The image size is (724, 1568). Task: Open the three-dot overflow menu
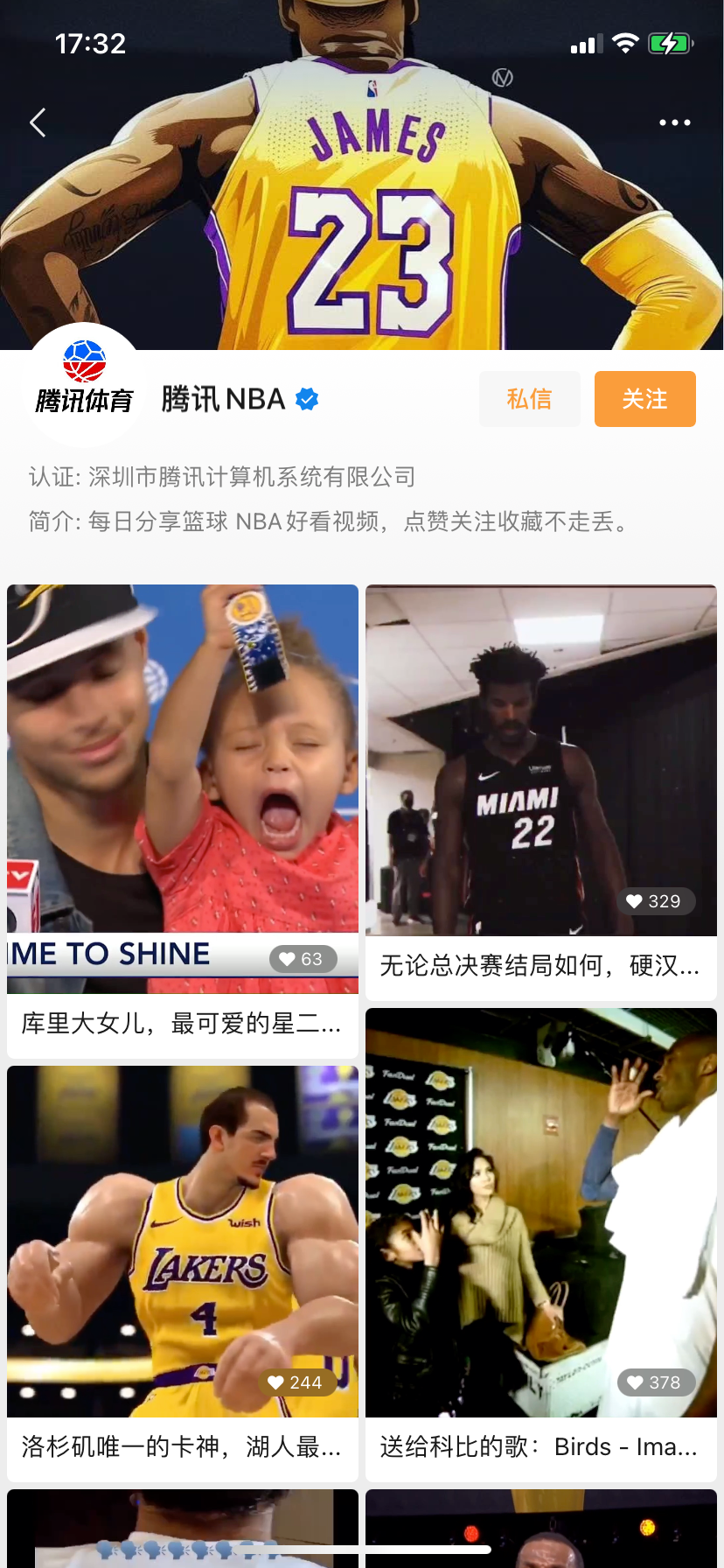[x=674, y=122]
